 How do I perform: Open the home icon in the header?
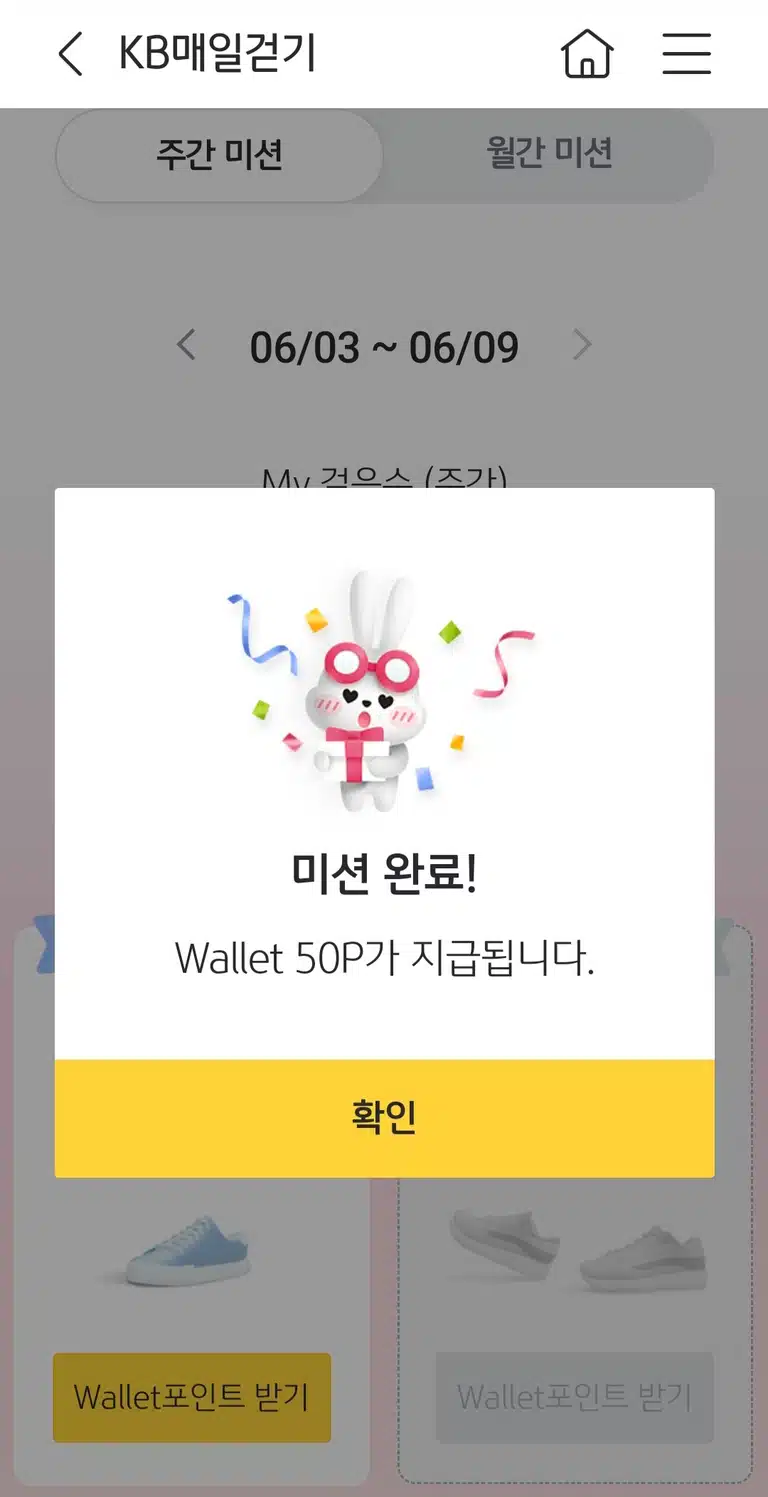[x=587, y=53]
